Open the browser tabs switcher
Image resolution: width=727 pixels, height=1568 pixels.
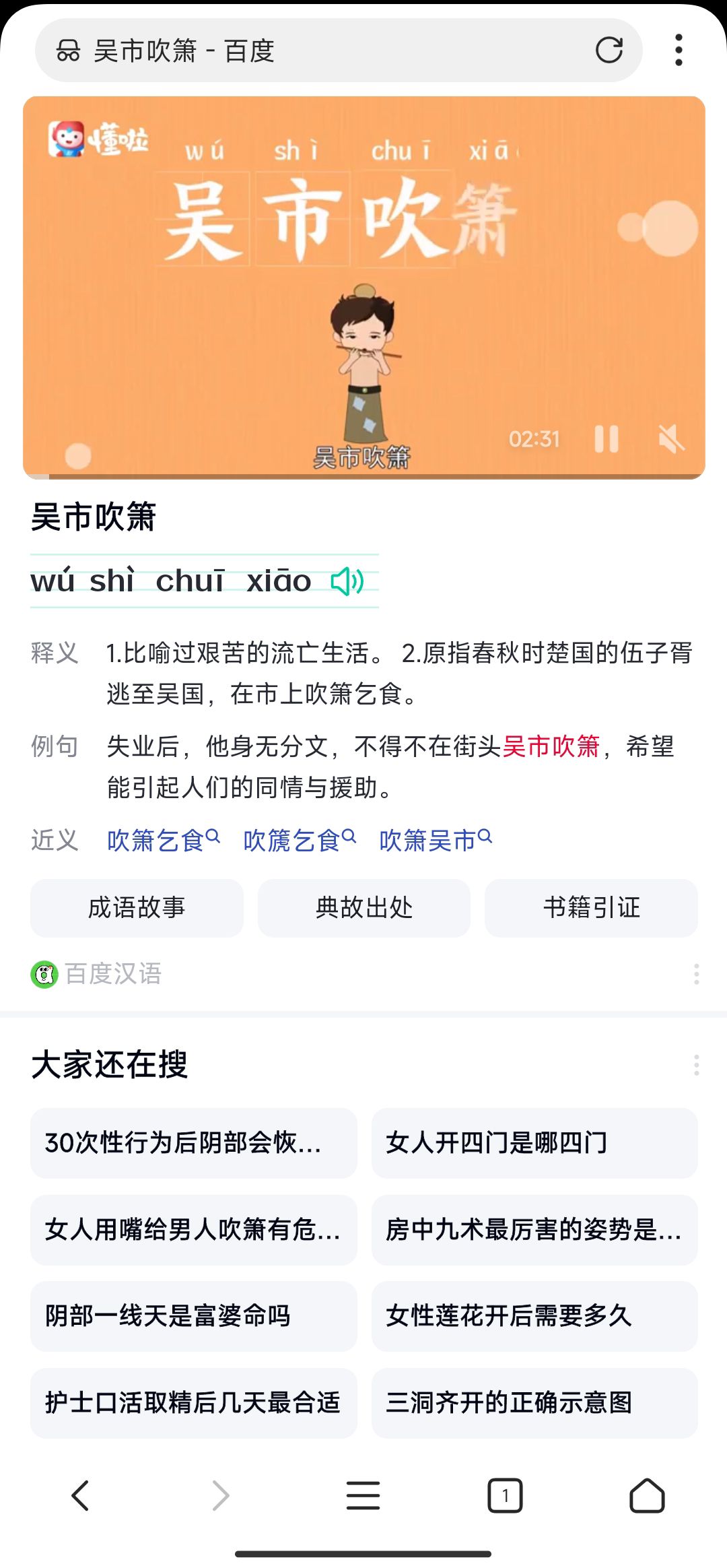pyautogui.click(x=505, y=1496)
